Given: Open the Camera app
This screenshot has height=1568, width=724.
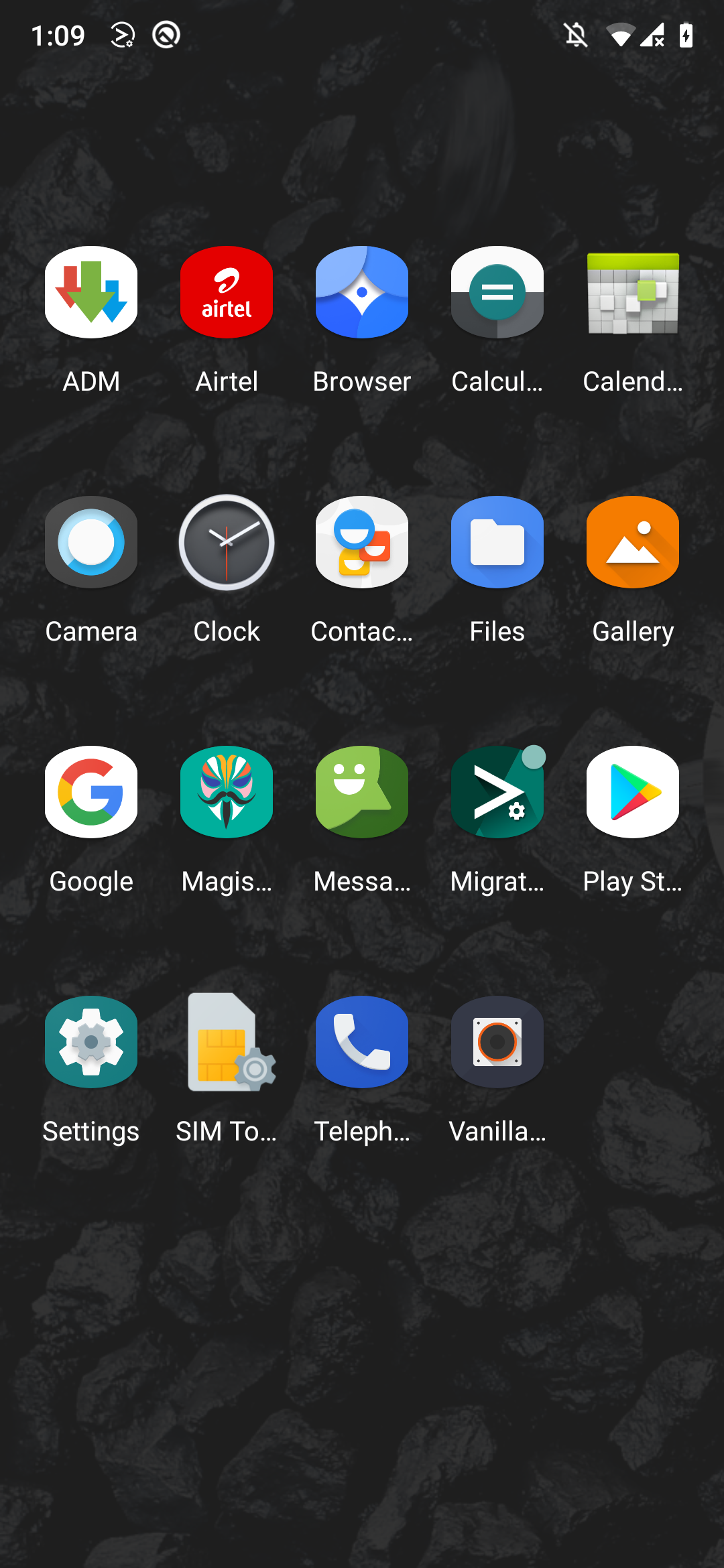Looking at the screenshot, I should pyautogui.click(x=91, y=543).
